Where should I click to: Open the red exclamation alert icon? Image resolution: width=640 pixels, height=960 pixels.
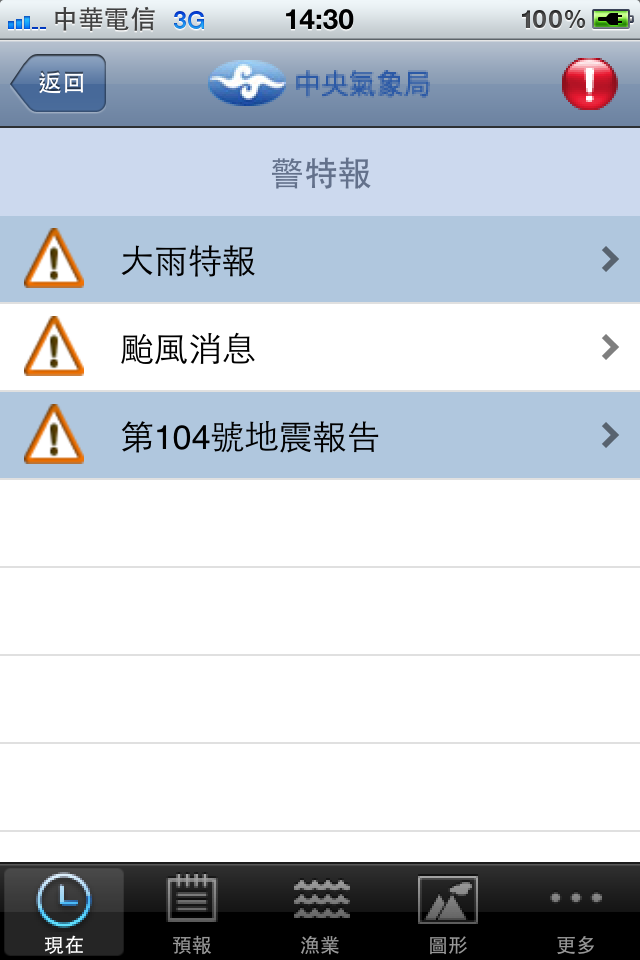[589, 83]
